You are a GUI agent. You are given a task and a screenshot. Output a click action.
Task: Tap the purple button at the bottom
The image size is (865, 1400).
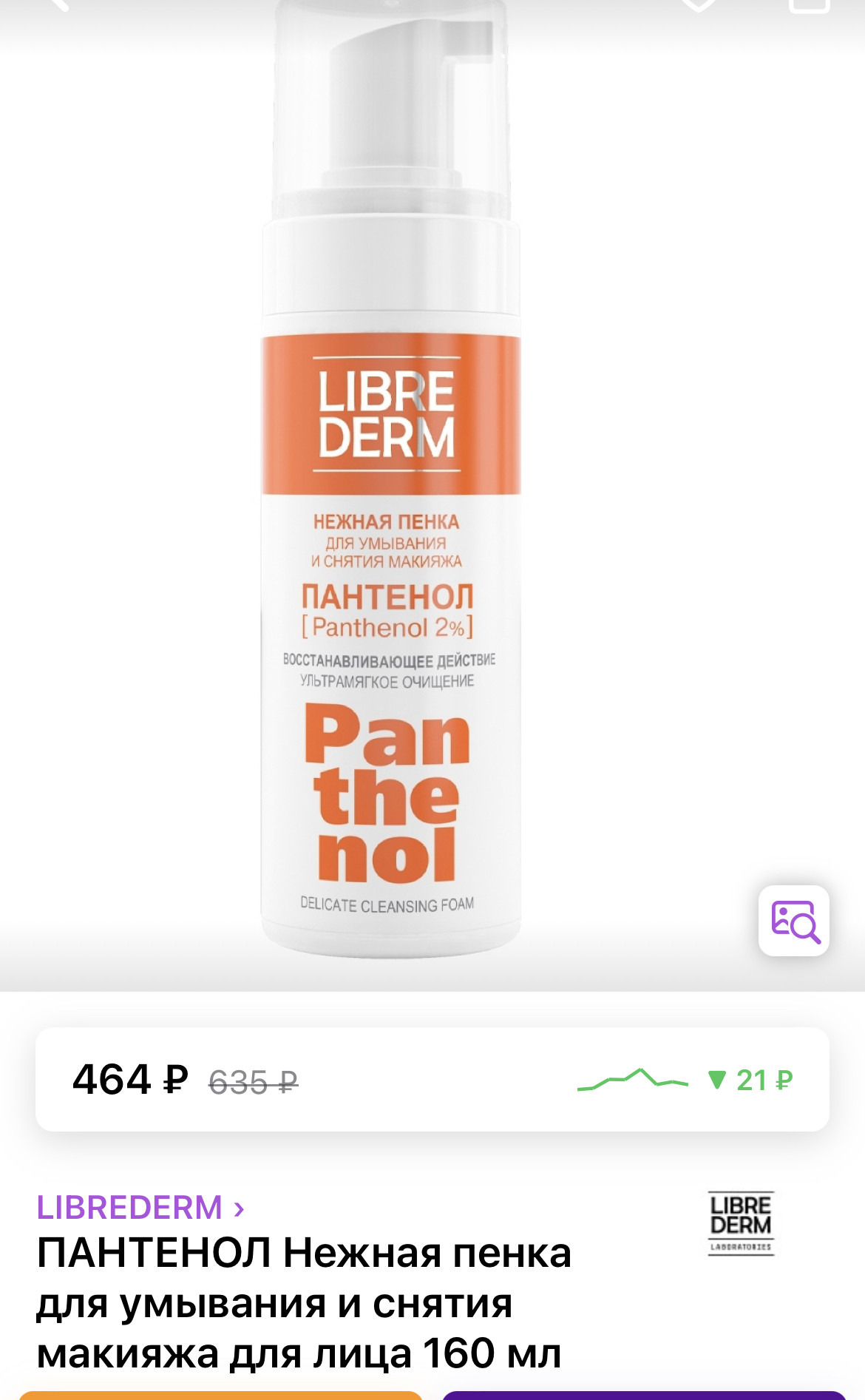coord(645,1395)
